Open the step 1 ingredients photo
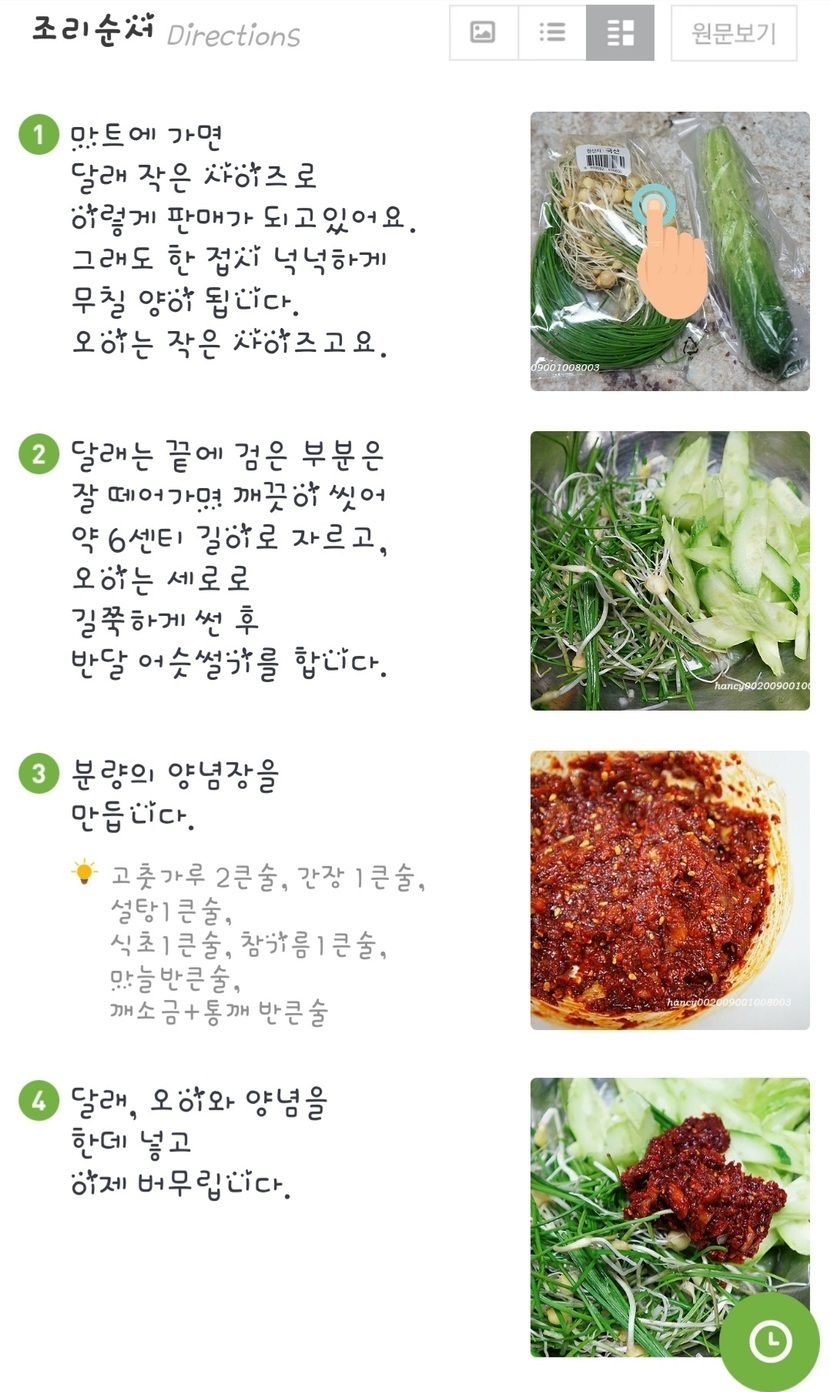 (669, 251)
